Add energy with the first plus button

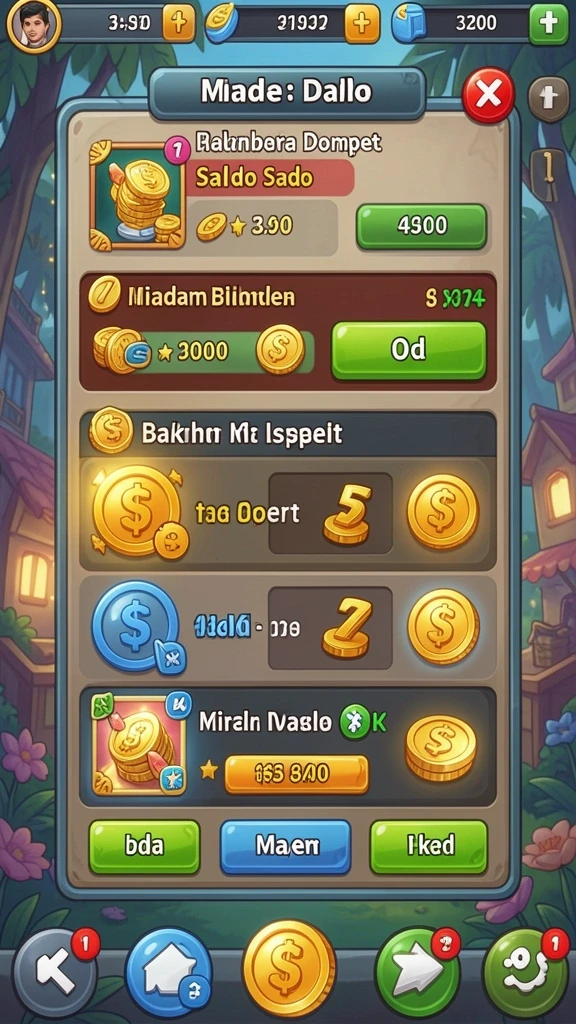(178, 24)
